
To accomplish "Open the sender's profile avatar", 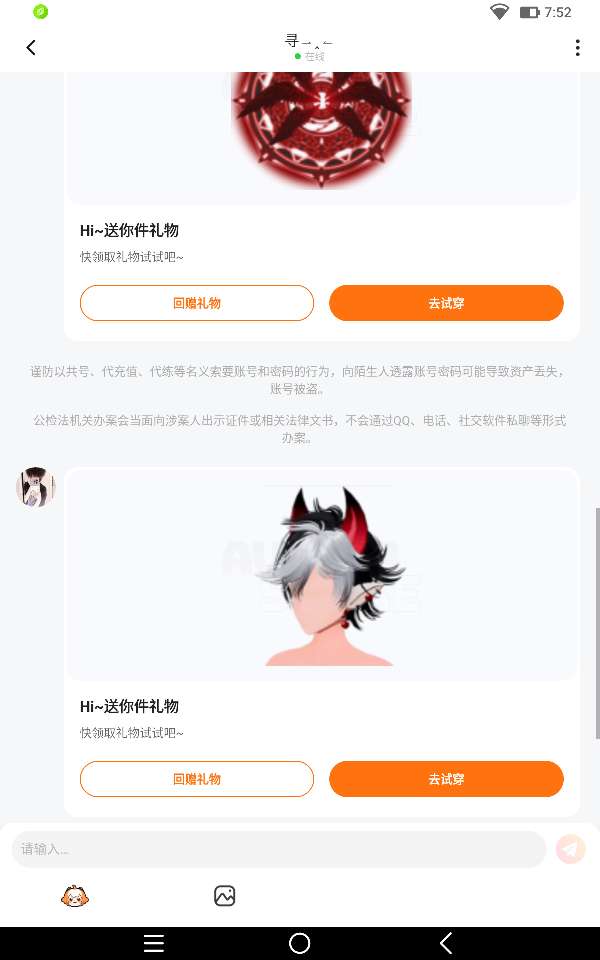I will [36, 487].
